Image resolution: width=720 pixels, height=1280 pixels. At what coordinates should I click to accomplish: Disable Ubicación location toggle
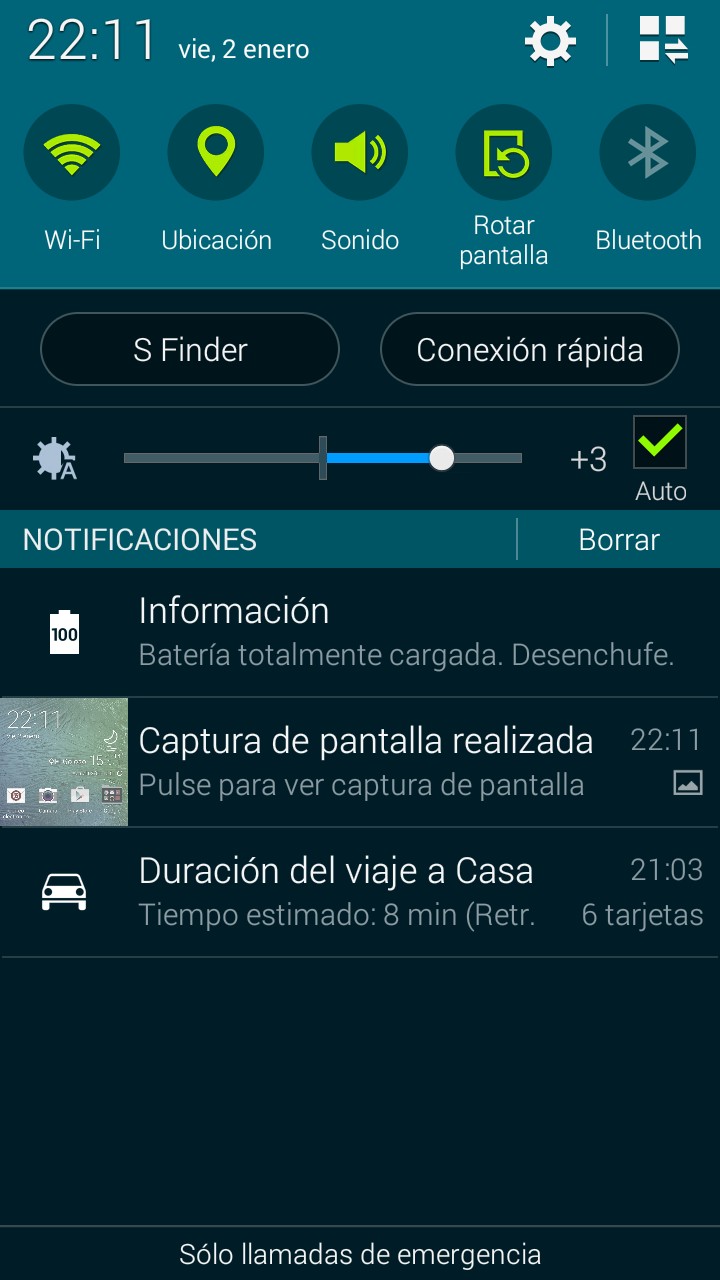(216, 153)
